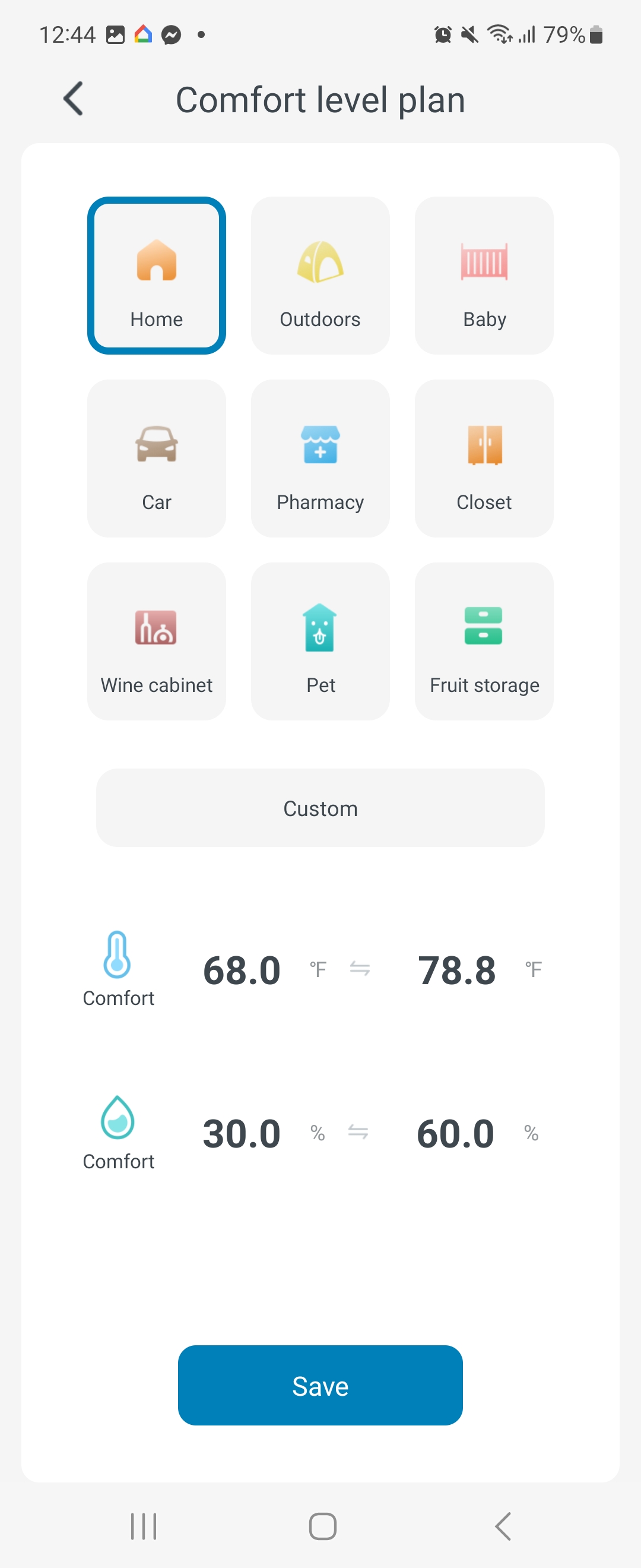Select the Home comfort plan
641x1568 pixels.
click(x=156, y=276)
